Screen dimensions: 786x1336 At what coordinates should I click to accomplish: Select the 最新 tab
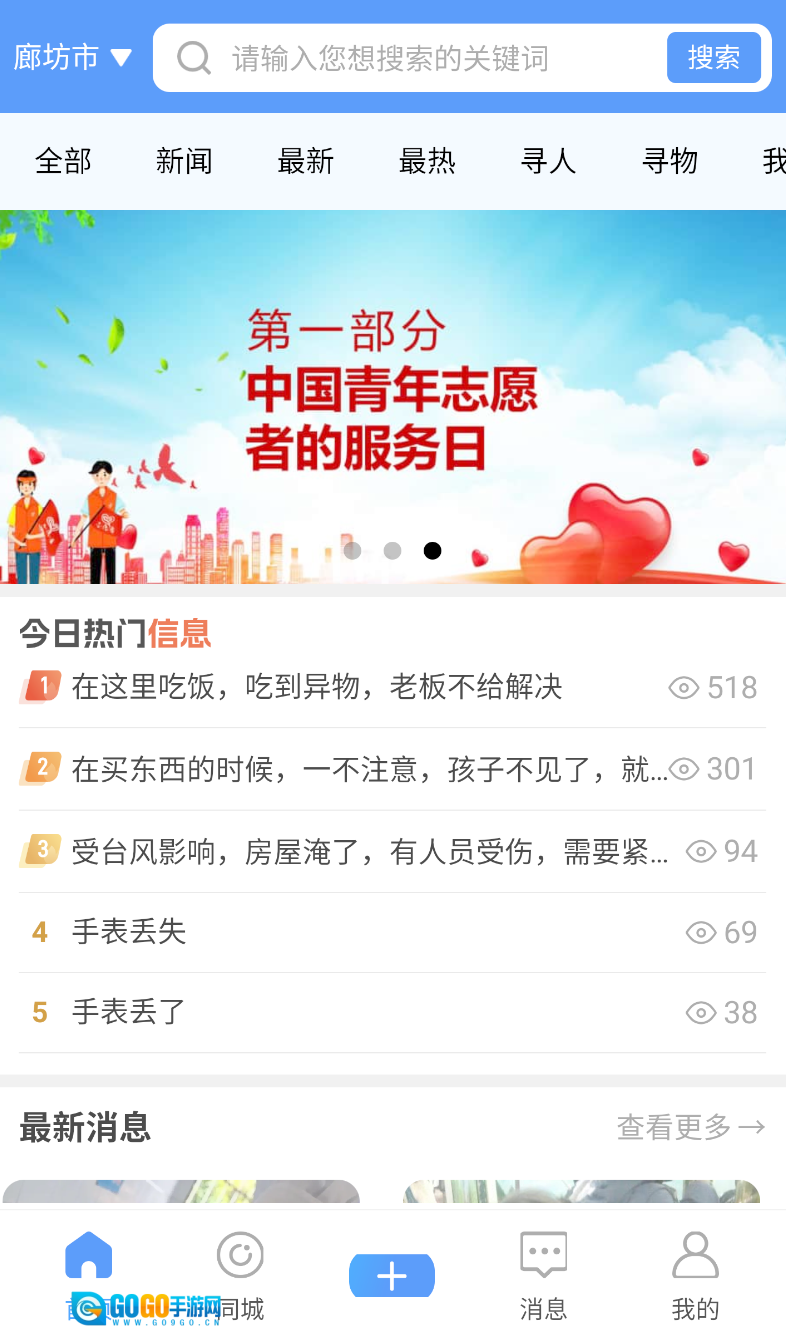click(305, 161)
